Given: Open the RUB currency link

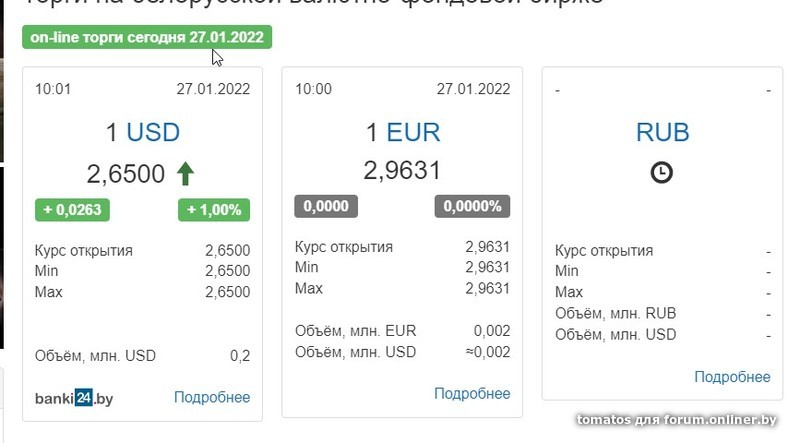Looking at the screenshot, I should click(x=662, y=131).
